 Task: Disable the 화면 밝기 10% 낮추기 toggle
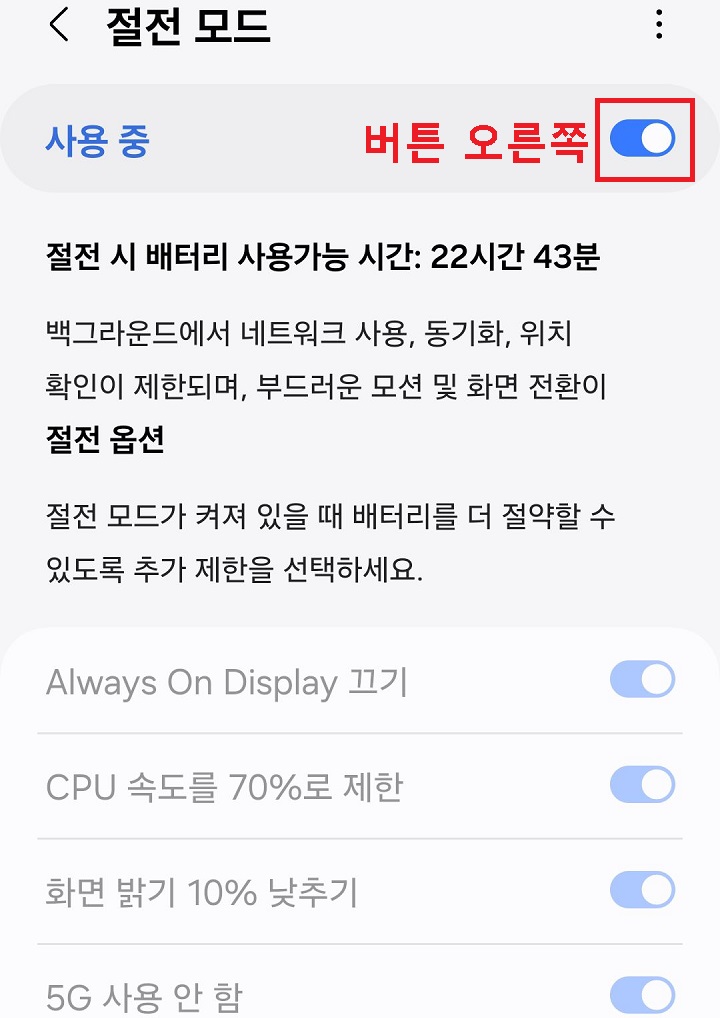point(641,890)
